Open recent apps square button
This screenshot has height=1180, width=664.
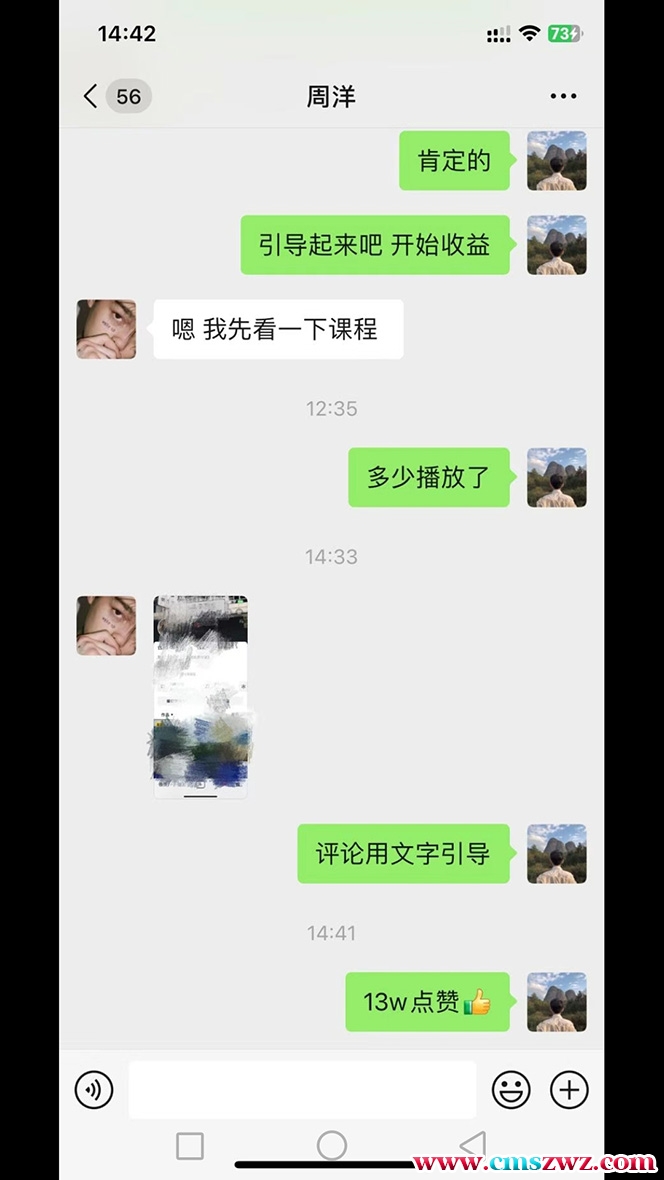tap(189, 1145)
